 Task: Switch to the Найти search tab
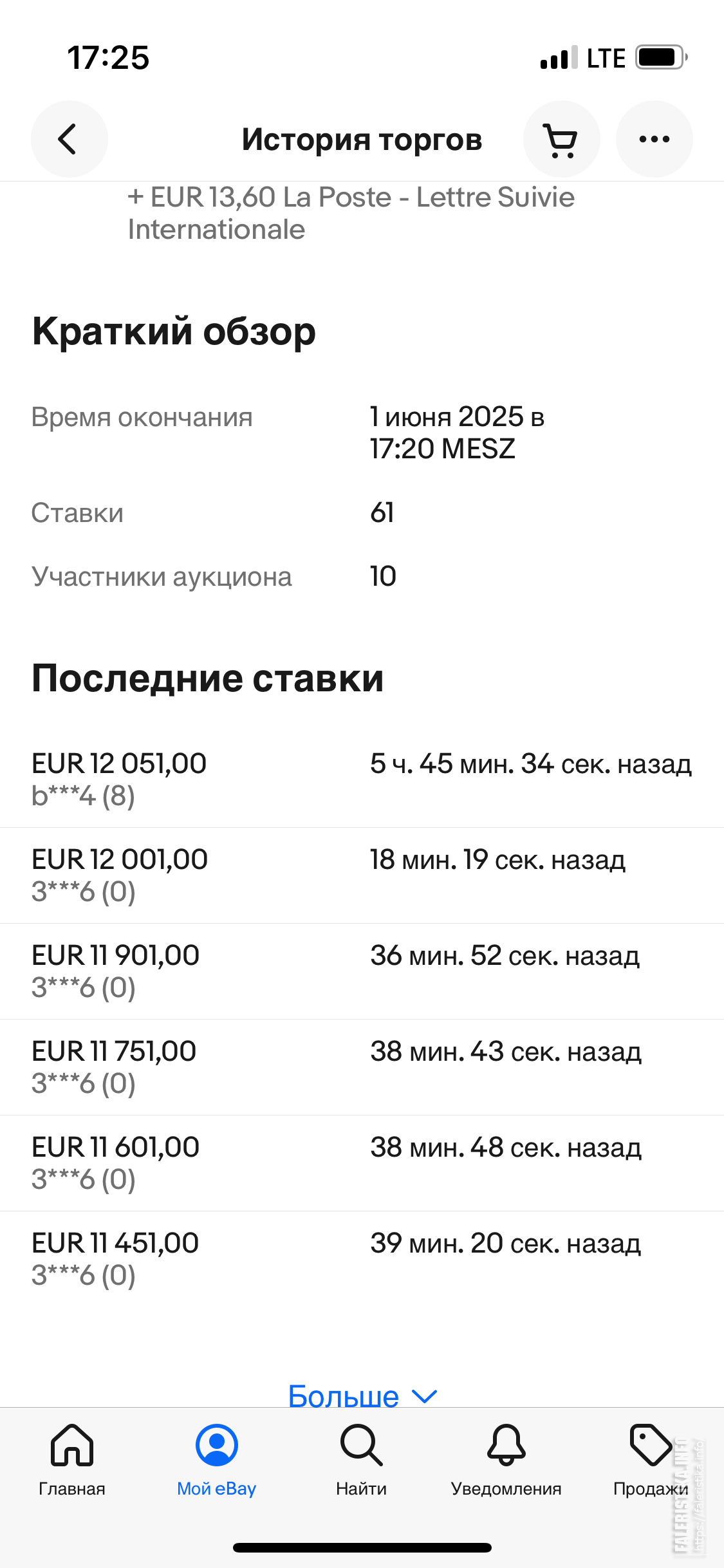[x=362, y=1461]
